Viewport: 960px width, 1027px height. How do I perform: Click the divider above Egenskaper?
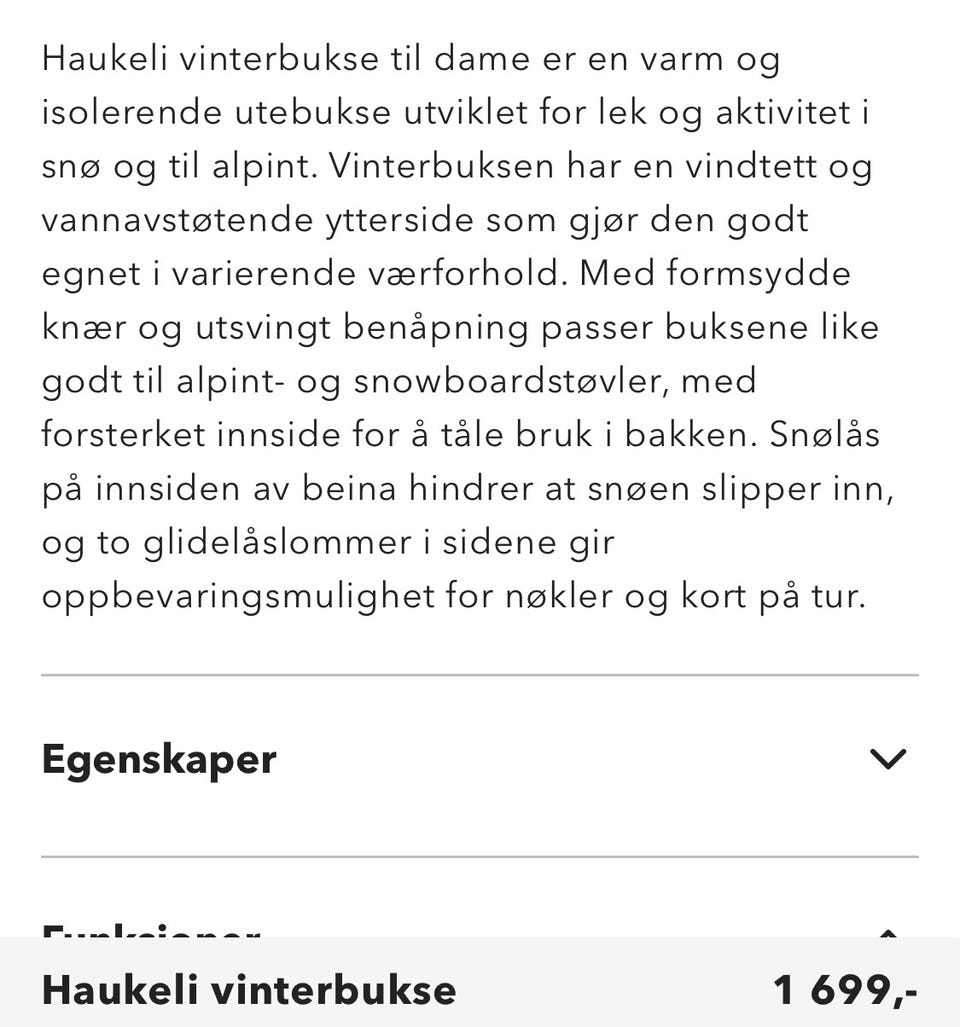480,675
